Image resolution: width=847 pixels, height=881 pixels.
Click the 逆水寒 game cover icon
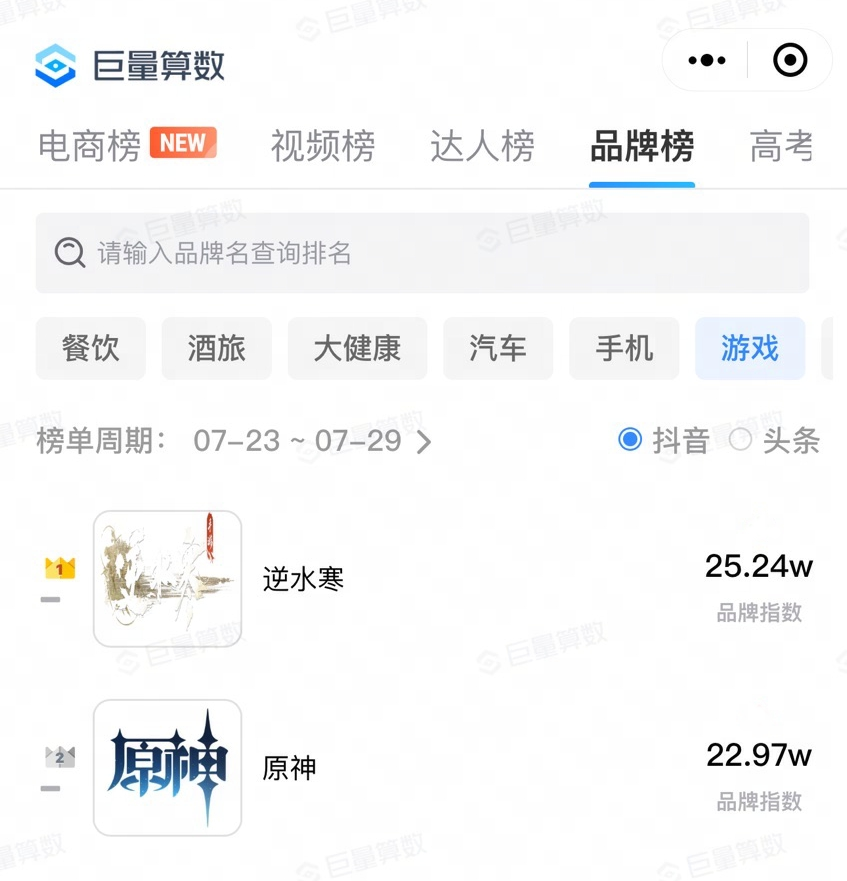167,579
